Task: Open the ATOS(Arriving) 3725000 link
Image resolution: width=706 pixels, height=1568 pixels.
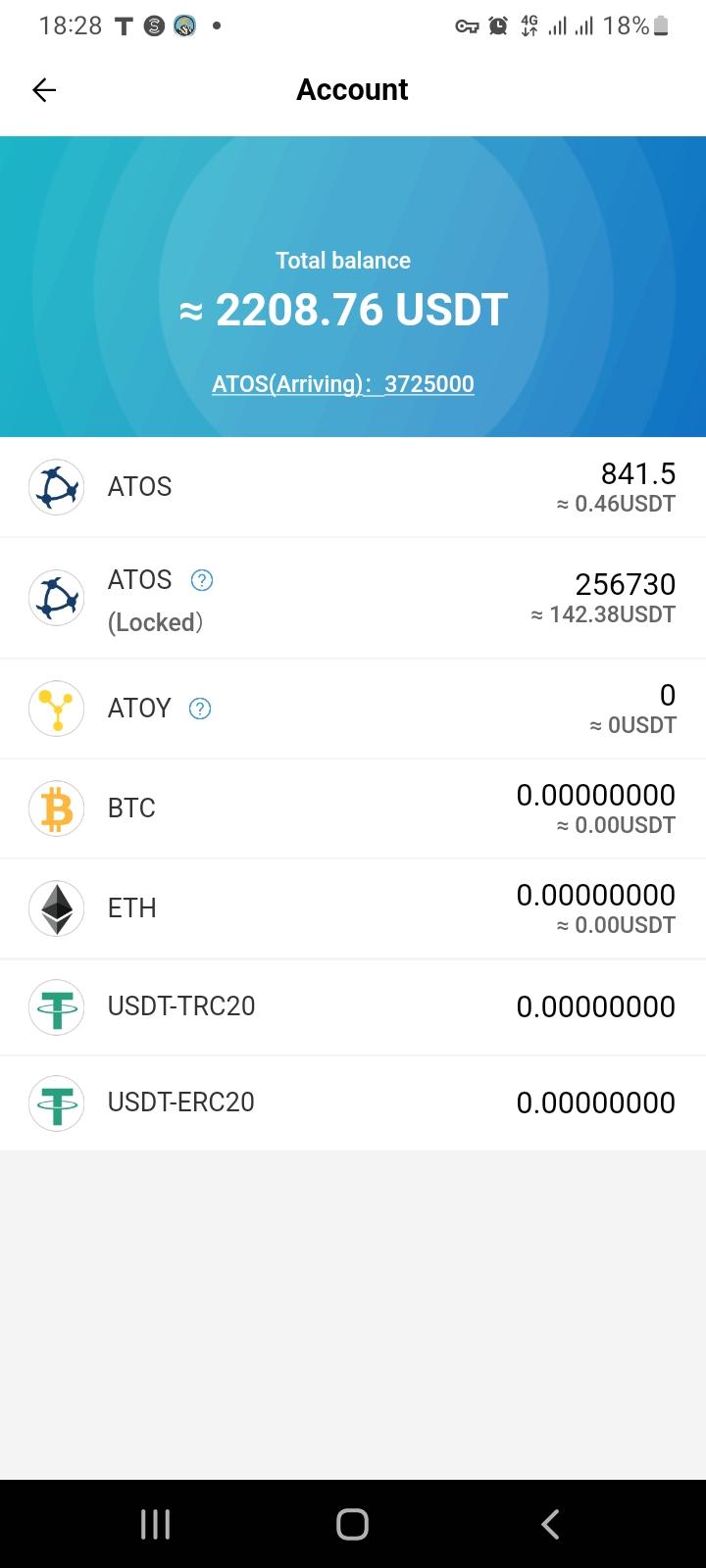Action: [x=343, y=384]
